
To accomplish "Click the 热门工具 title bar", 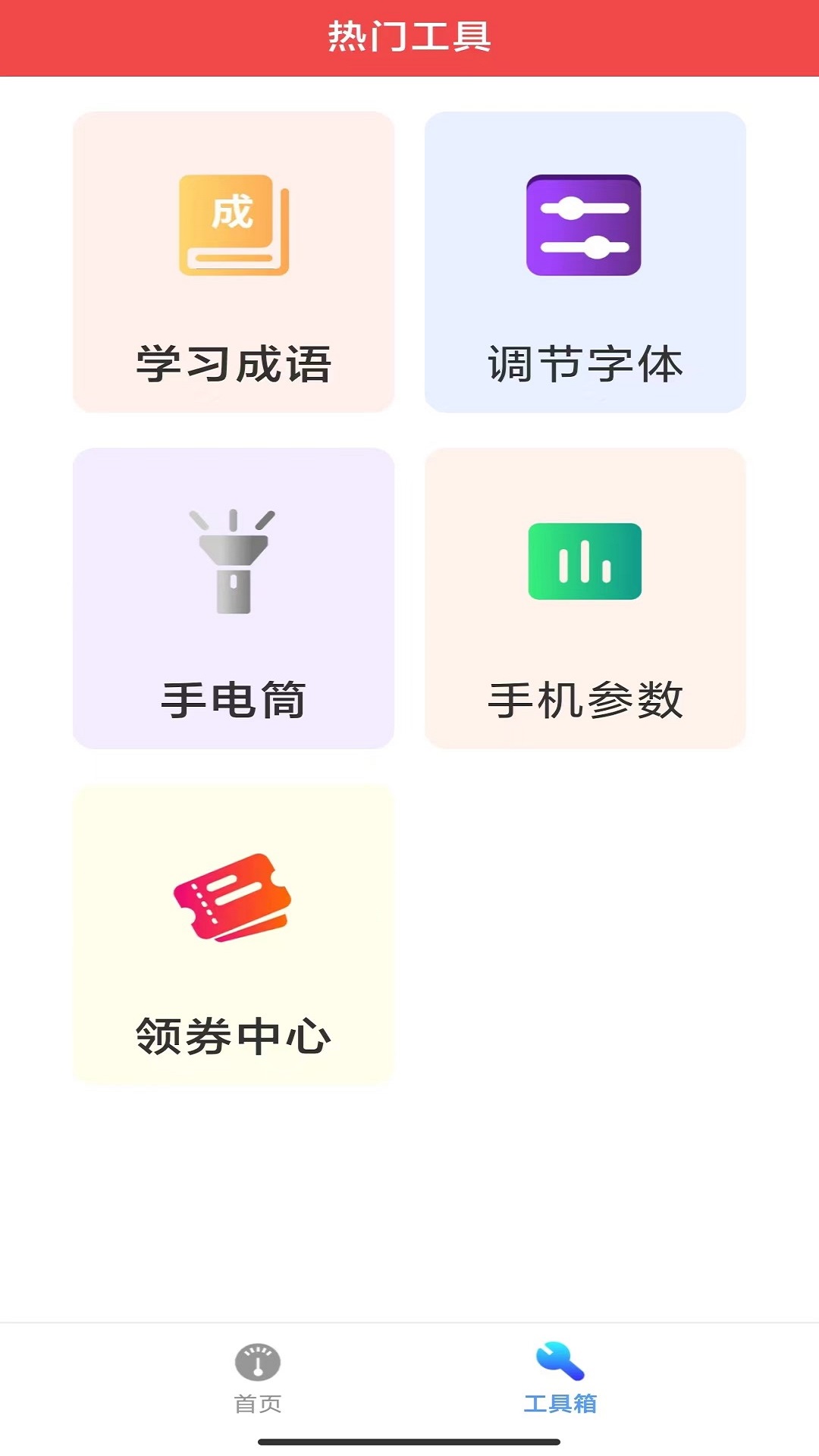I will point(409,36).
